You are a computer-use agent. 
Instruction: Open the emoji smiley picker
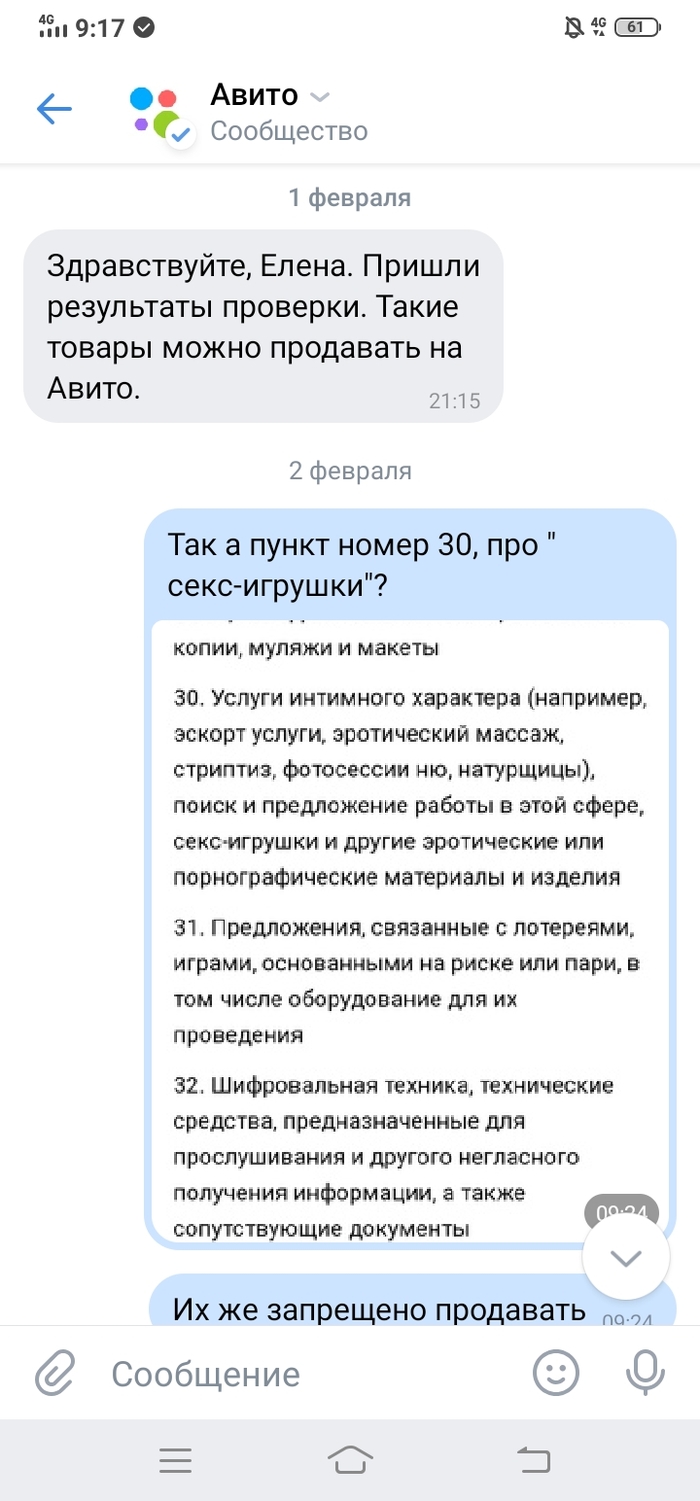coord(556,1373)
